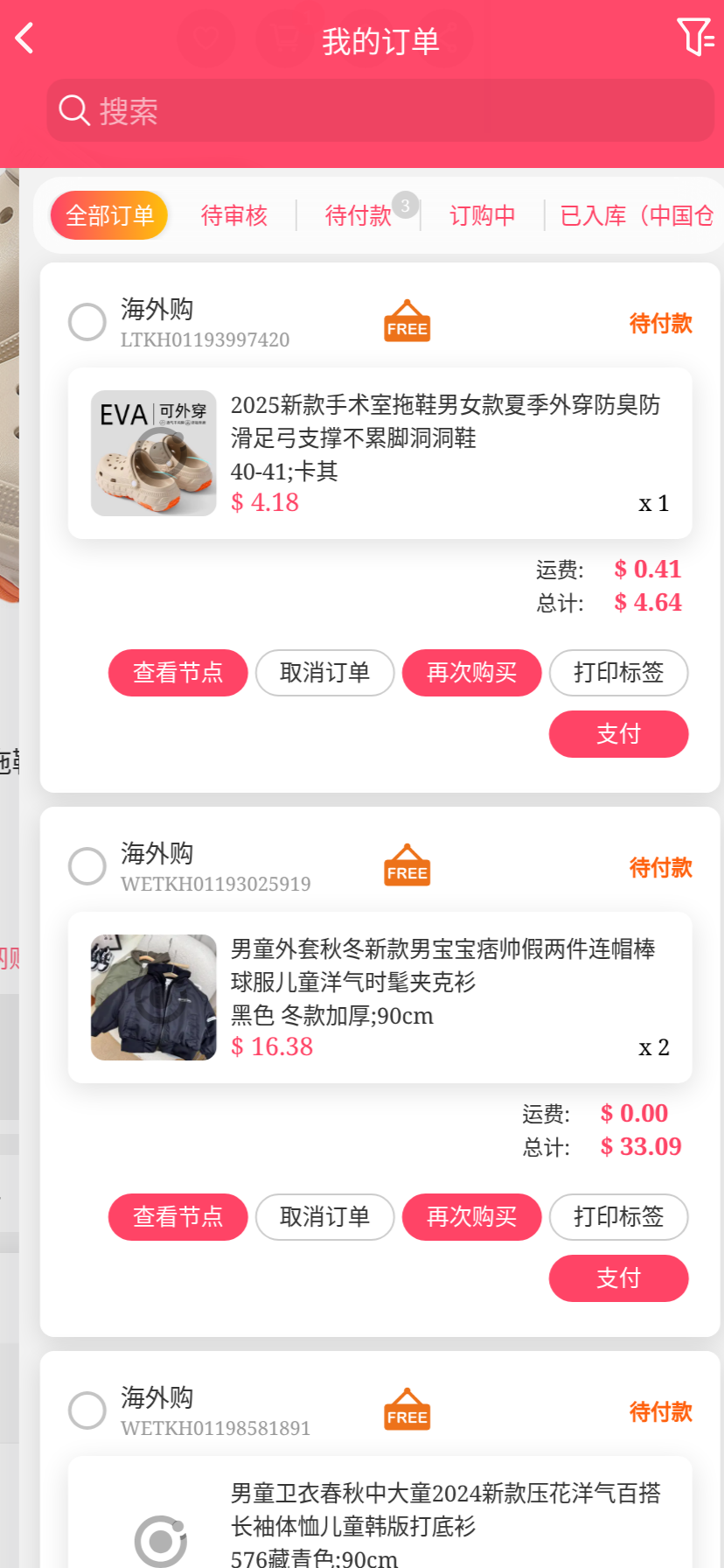The height and width of the screenshot is (1568, 724).
Task: Tap 打印标签 for order LTKH01193997420
Action: (619, 673)
